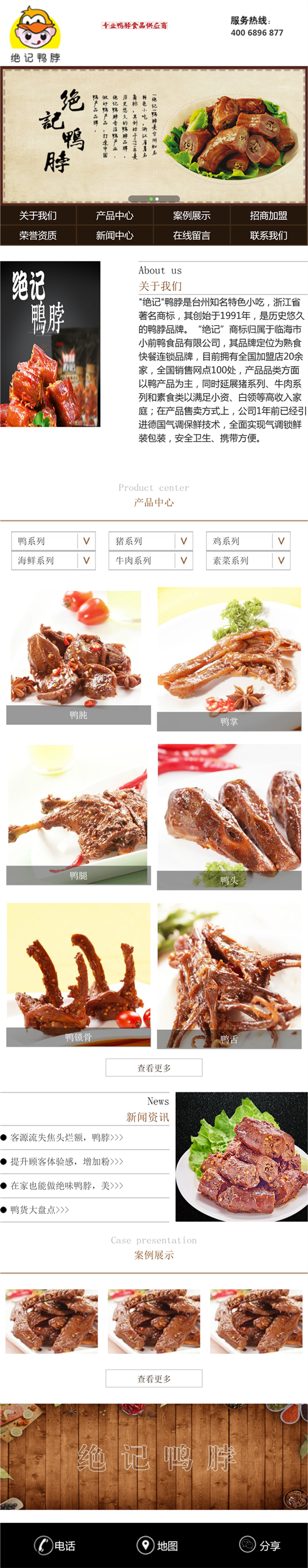Tap 查看更多 below the product grid
This screenshot has width=308, height=1568.
154,1068
